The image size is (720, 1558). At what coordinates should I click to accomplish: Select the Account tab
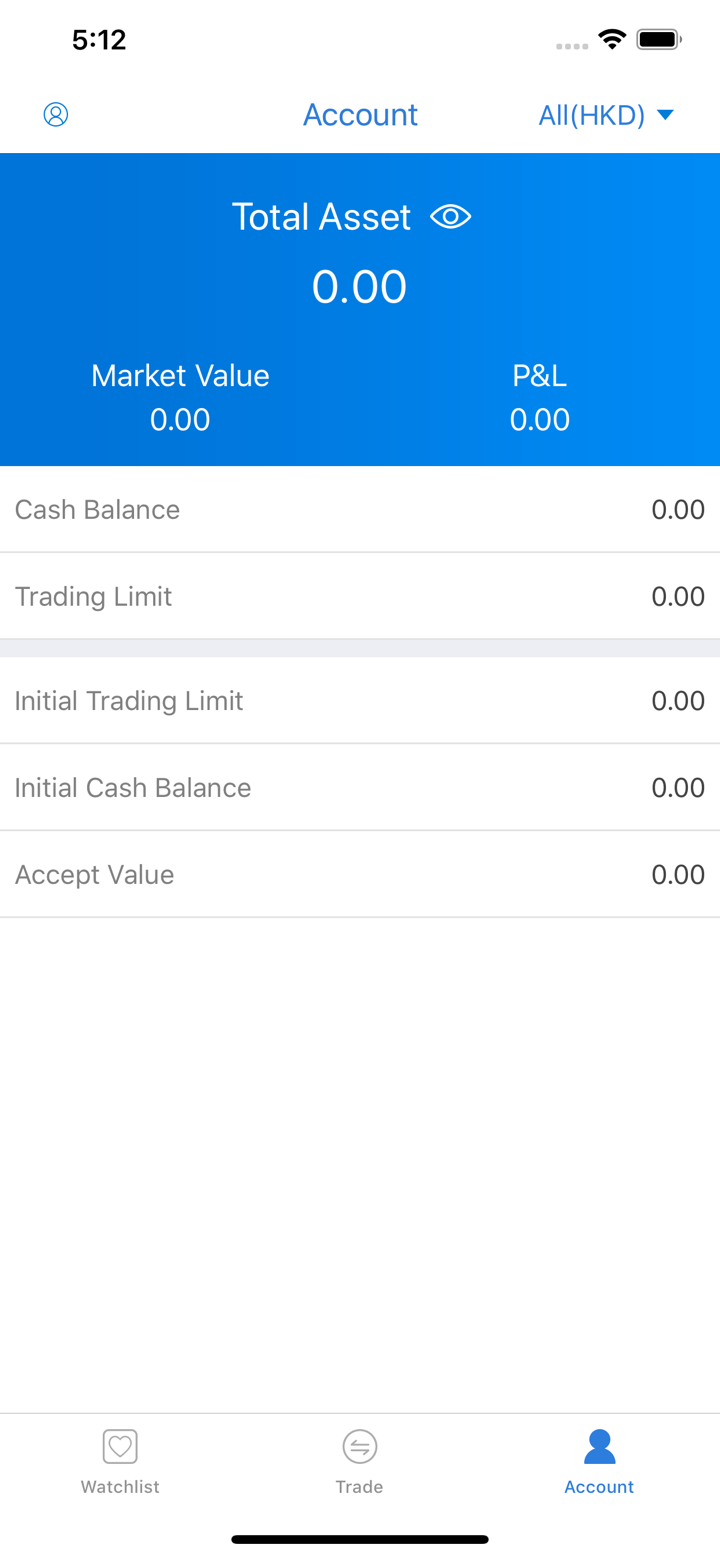coord(599,1461)
